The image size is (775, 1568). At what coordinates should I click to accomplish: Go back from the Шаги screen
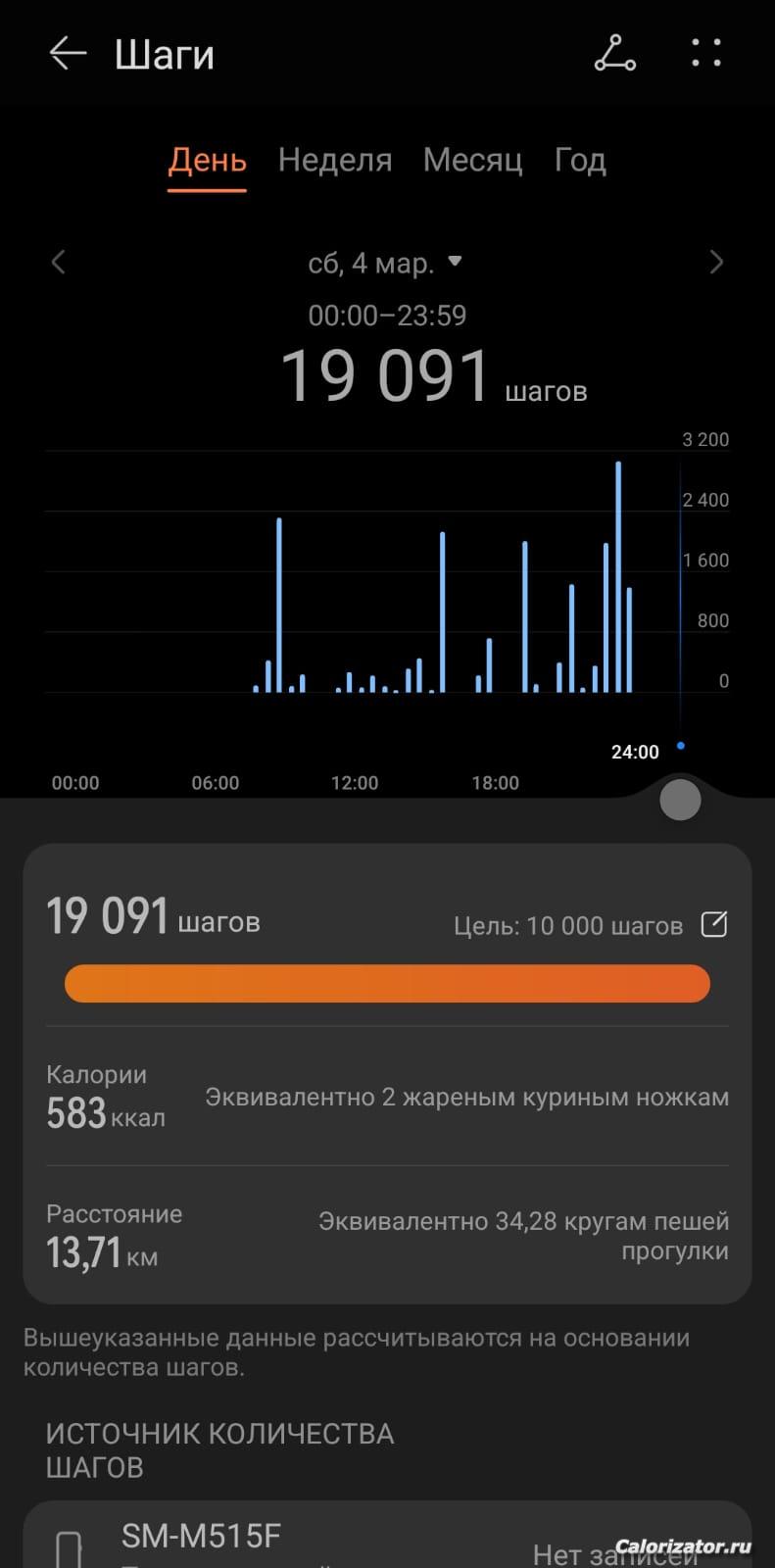[x=68, y=54]
